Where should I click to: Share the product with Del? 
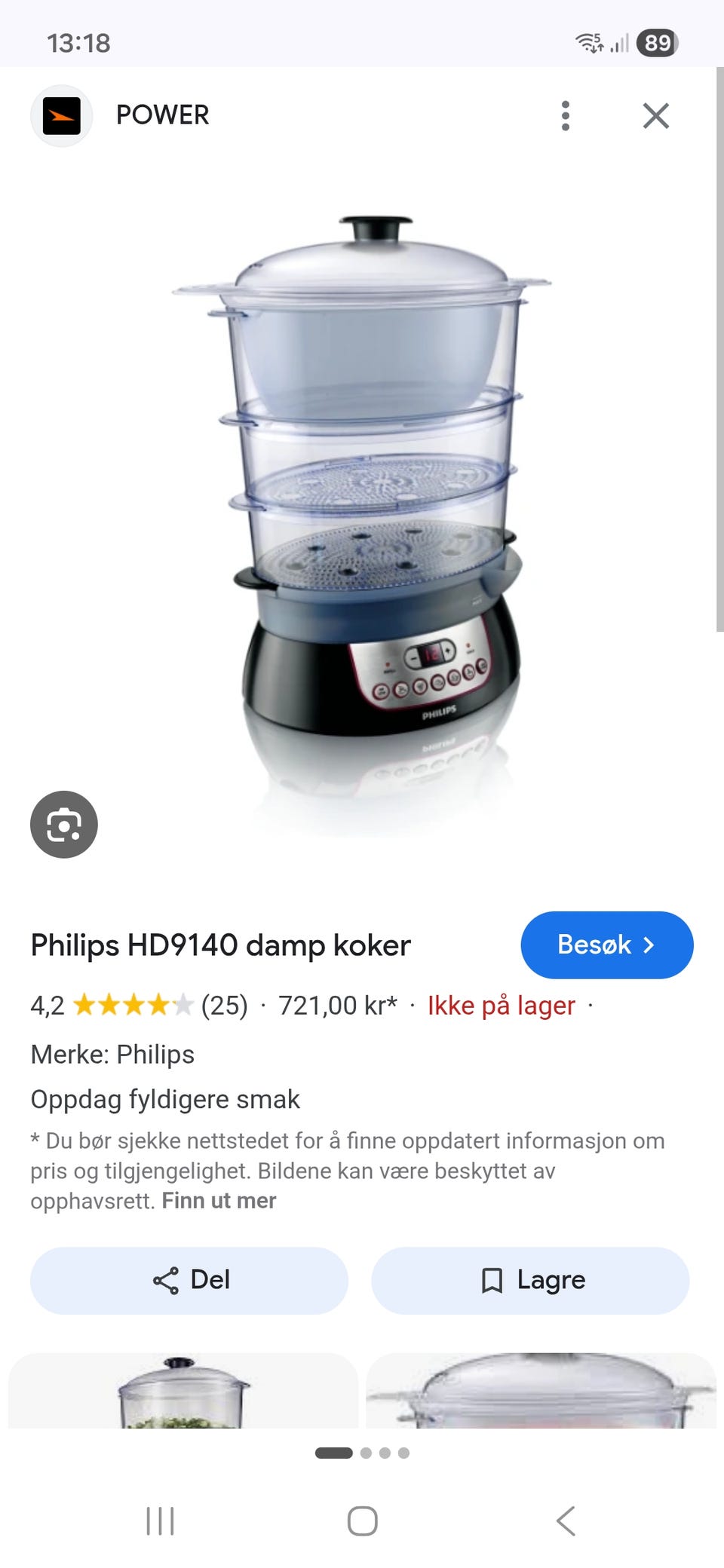coord(189,1280)
